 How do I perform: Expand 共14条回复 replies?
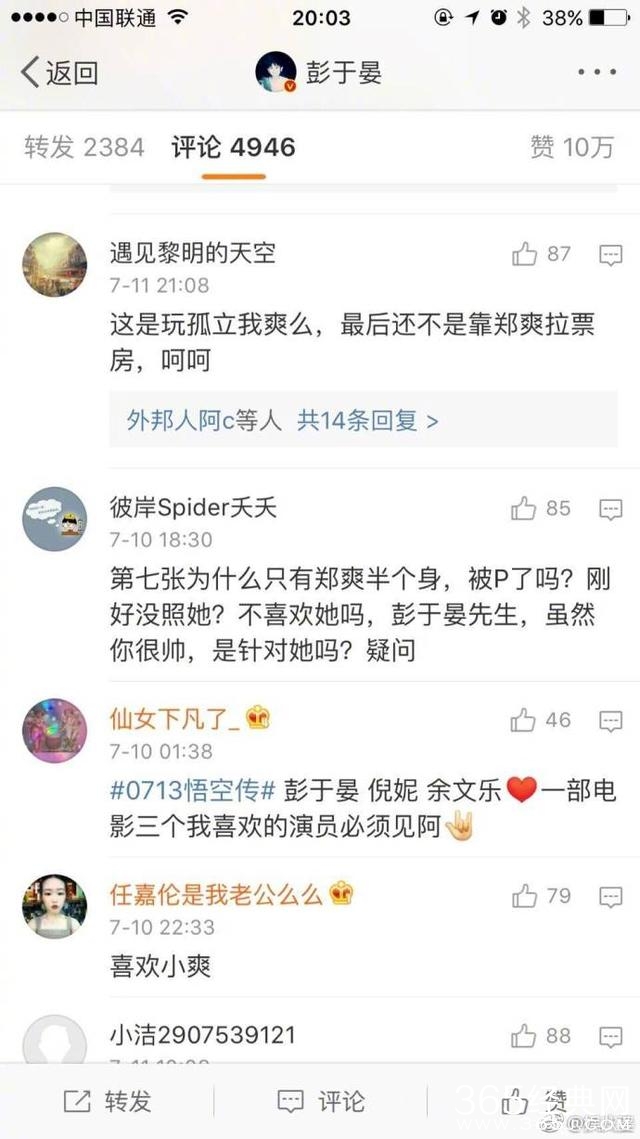click(x=367, y=420)
